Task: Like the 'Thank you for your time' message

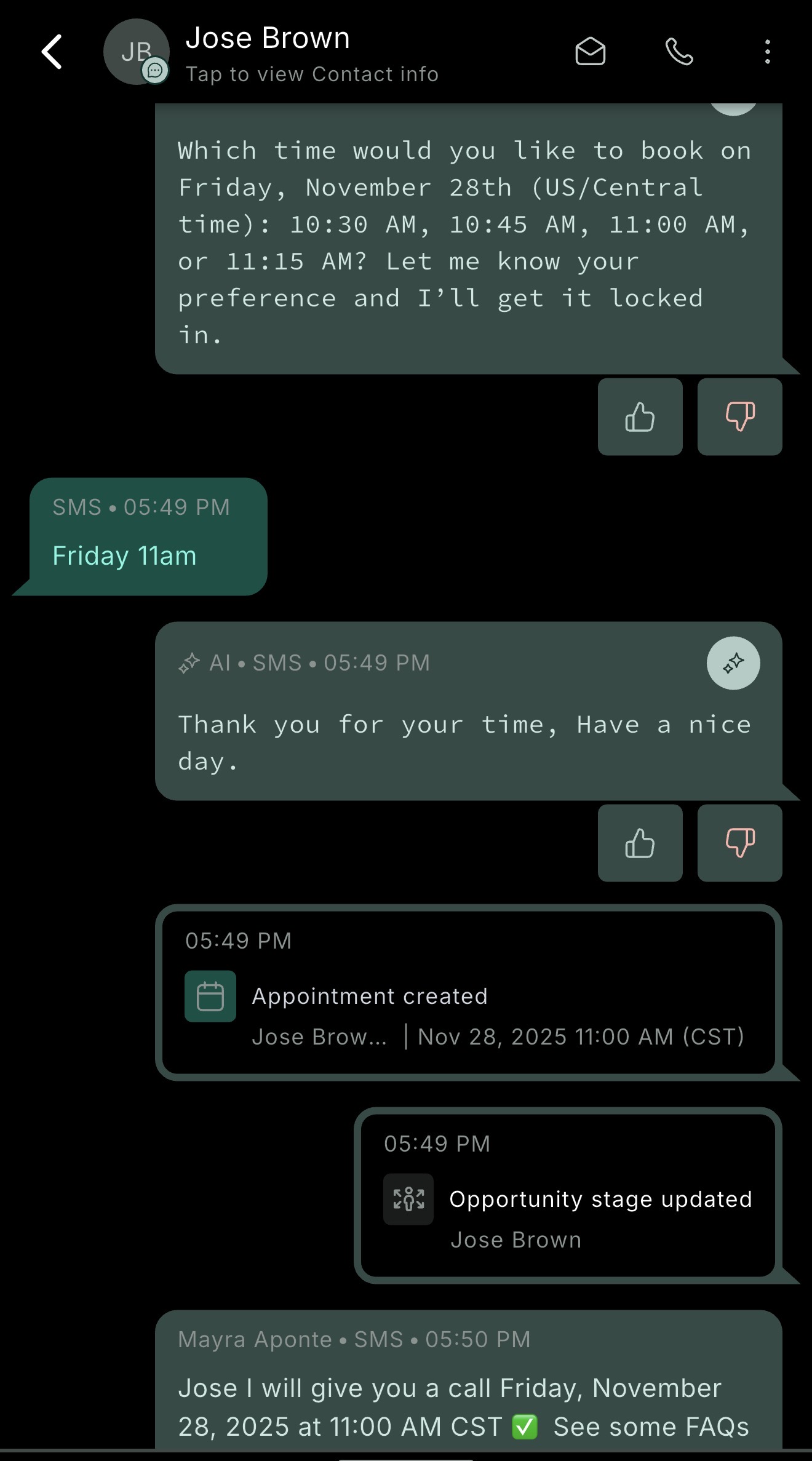Action: (640, 843)
